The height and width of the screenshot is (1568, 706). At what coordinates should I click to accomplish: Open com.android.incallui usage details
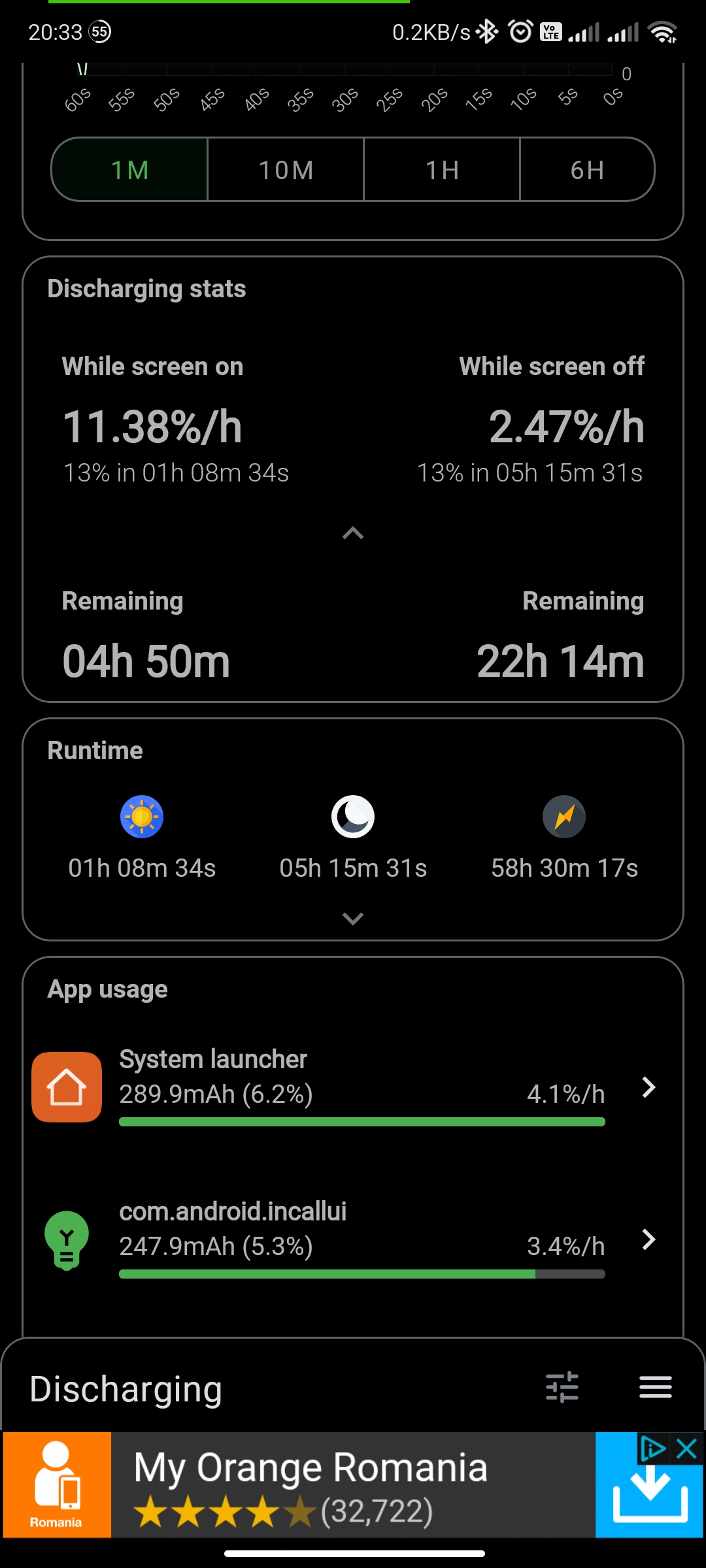pos(353,1239)
